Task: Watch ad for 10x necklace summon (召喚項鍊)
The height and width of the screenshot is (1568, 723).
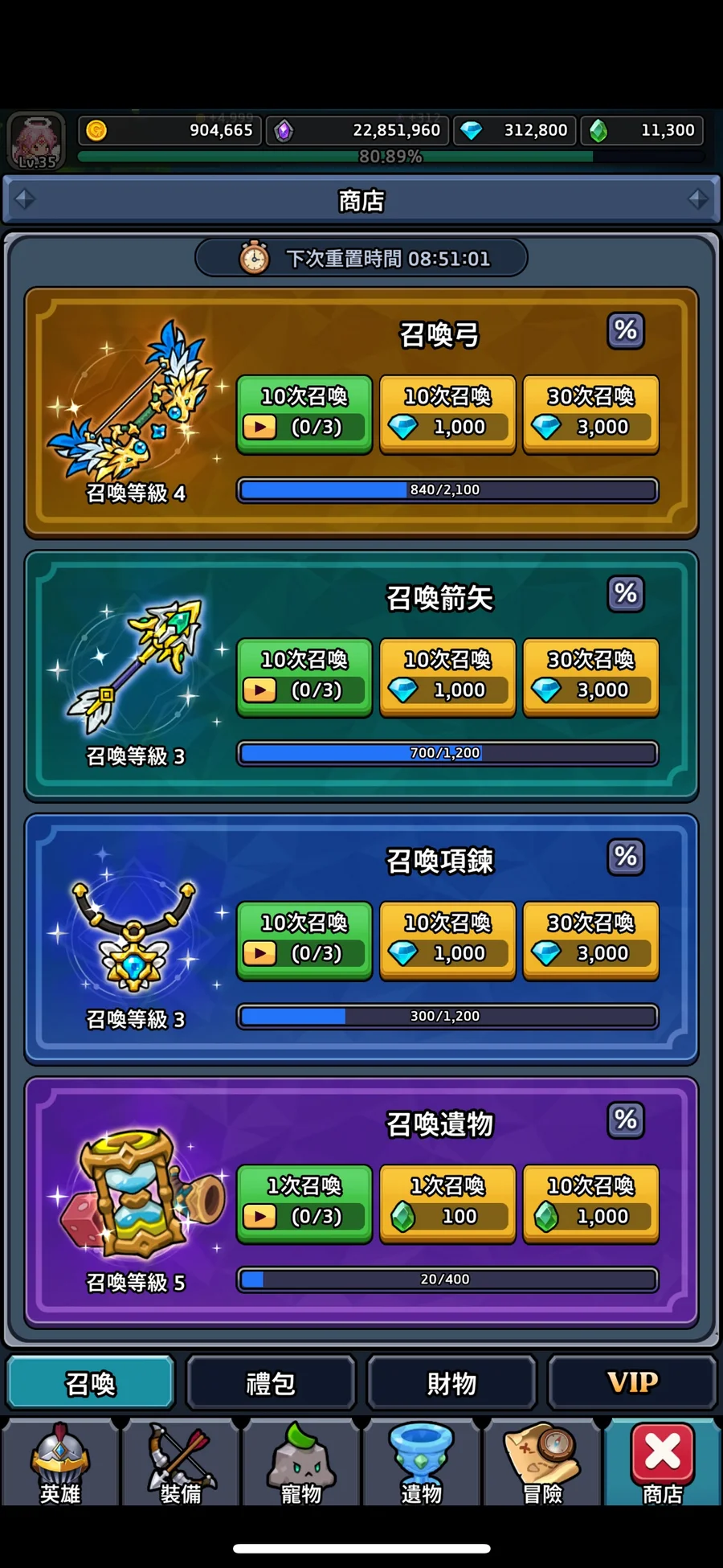Action: 304,940
